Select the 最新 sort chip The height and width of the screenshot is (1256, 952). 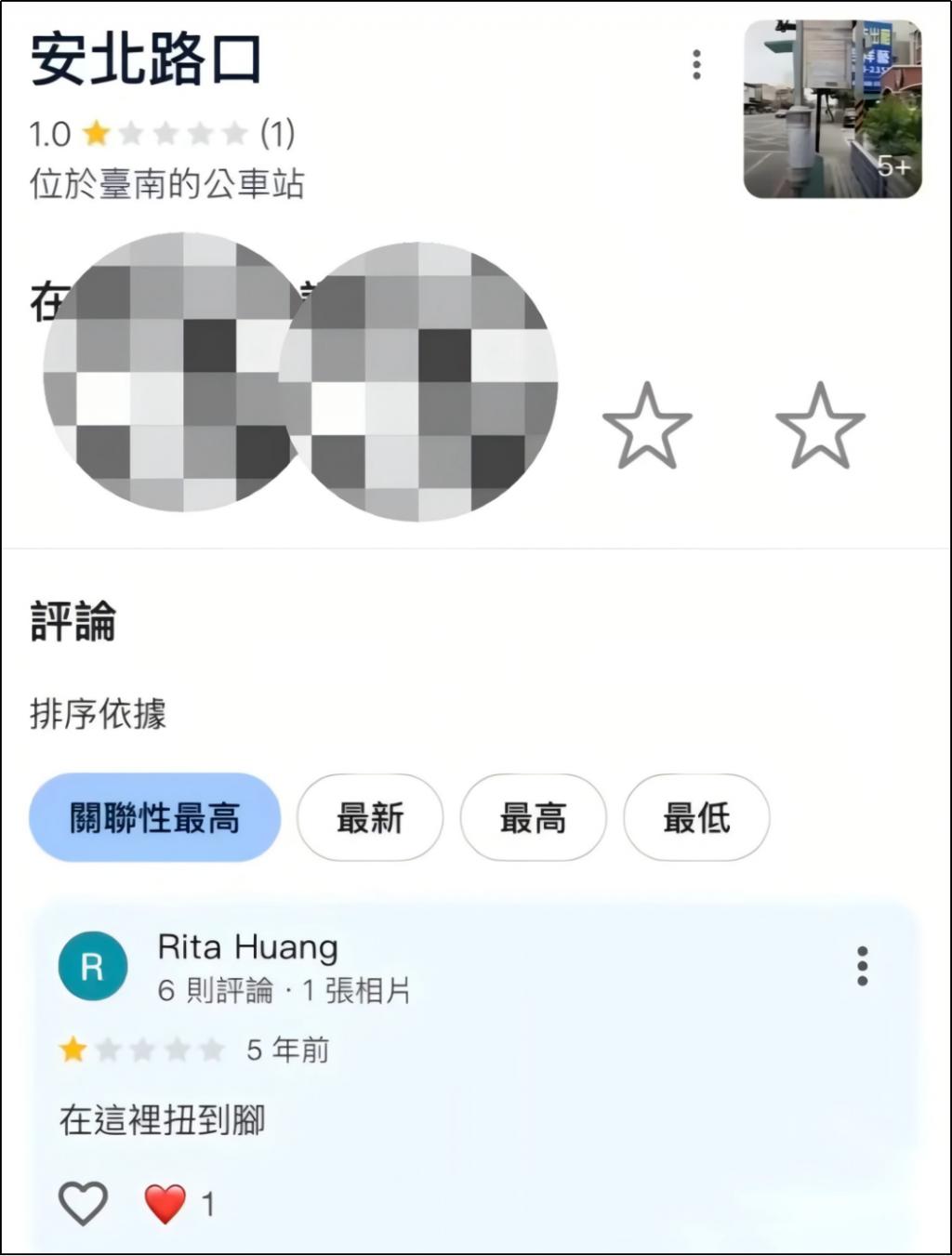click(370, 818)
